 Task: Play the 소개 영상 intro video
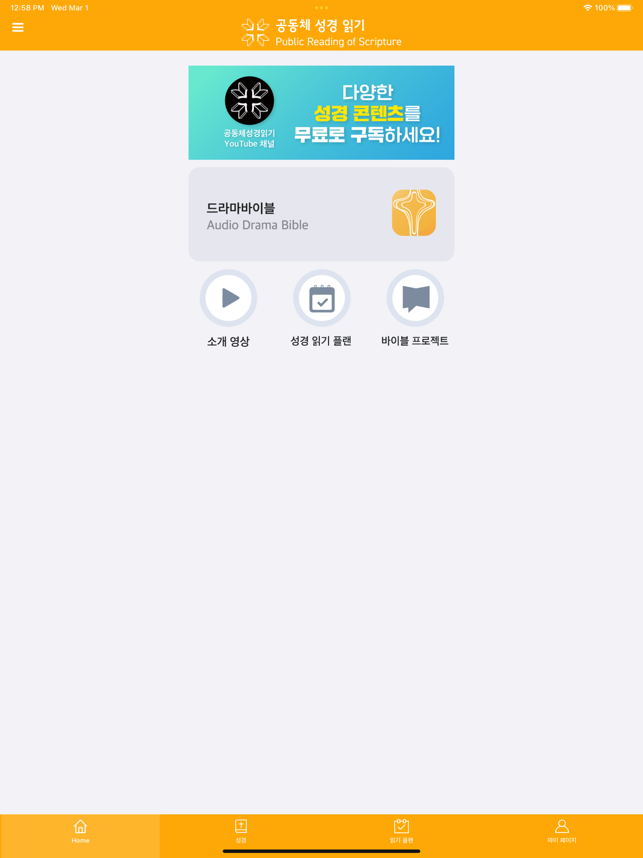click(229, 298)
